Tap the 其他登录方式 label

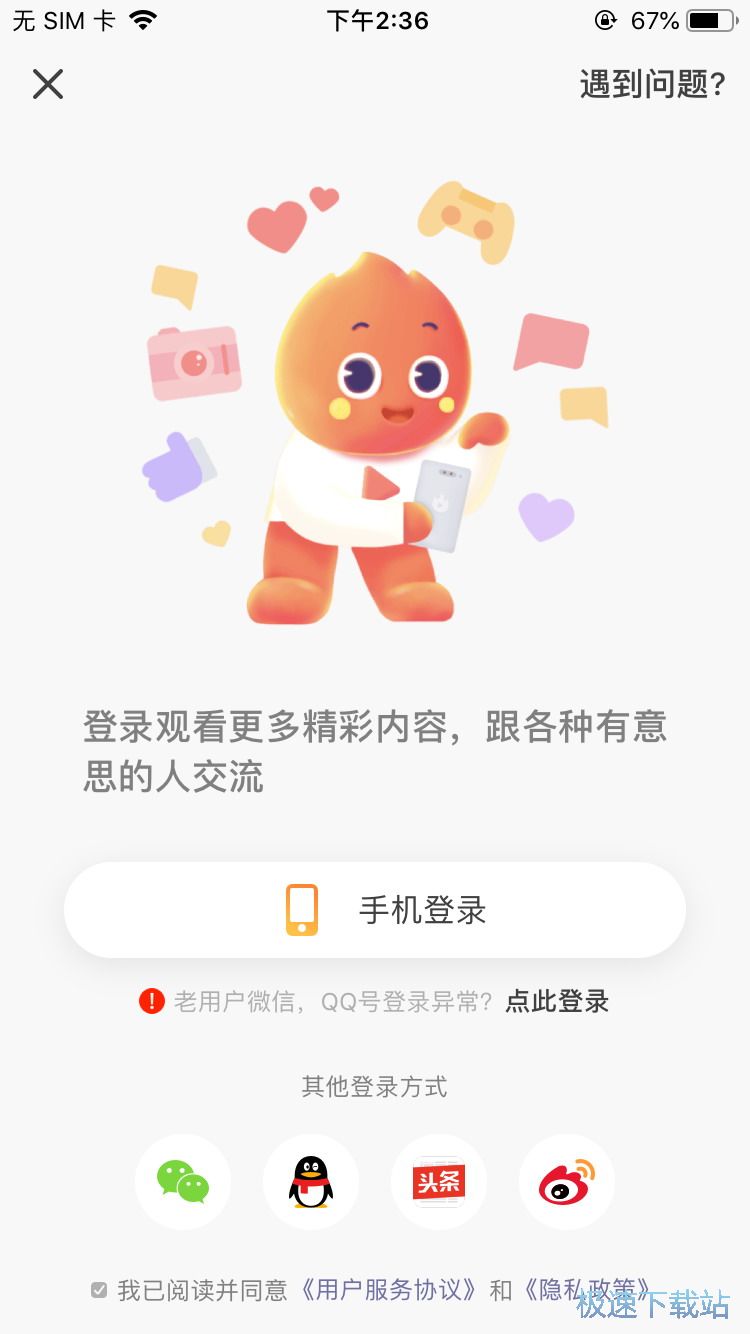pos(375,1088)
